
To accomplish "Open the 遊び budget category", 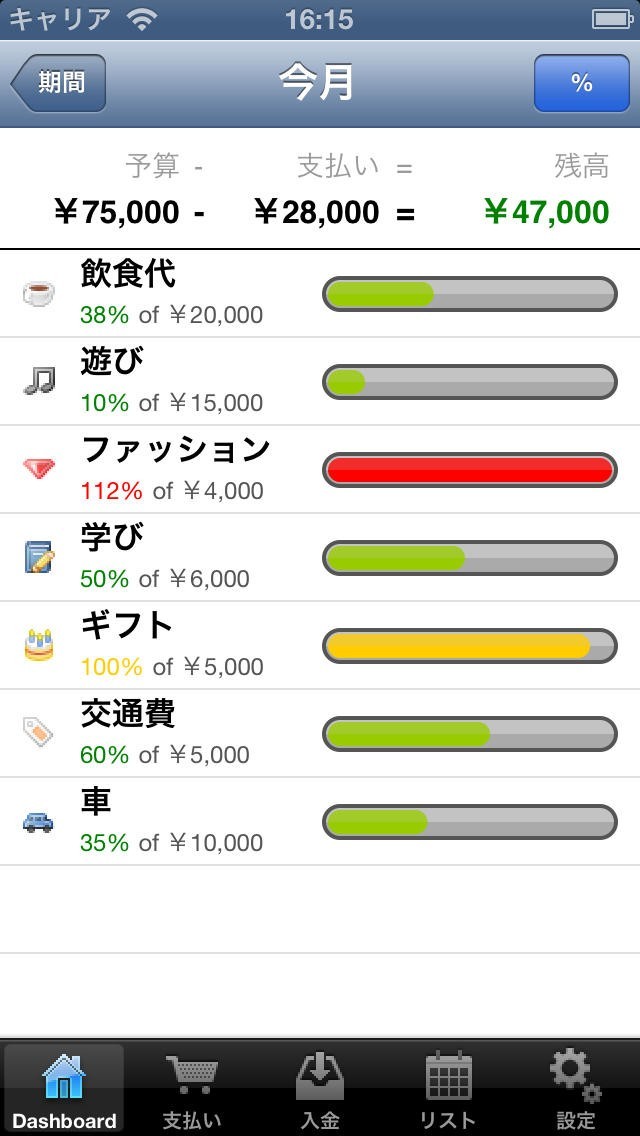I will [320, 382].
